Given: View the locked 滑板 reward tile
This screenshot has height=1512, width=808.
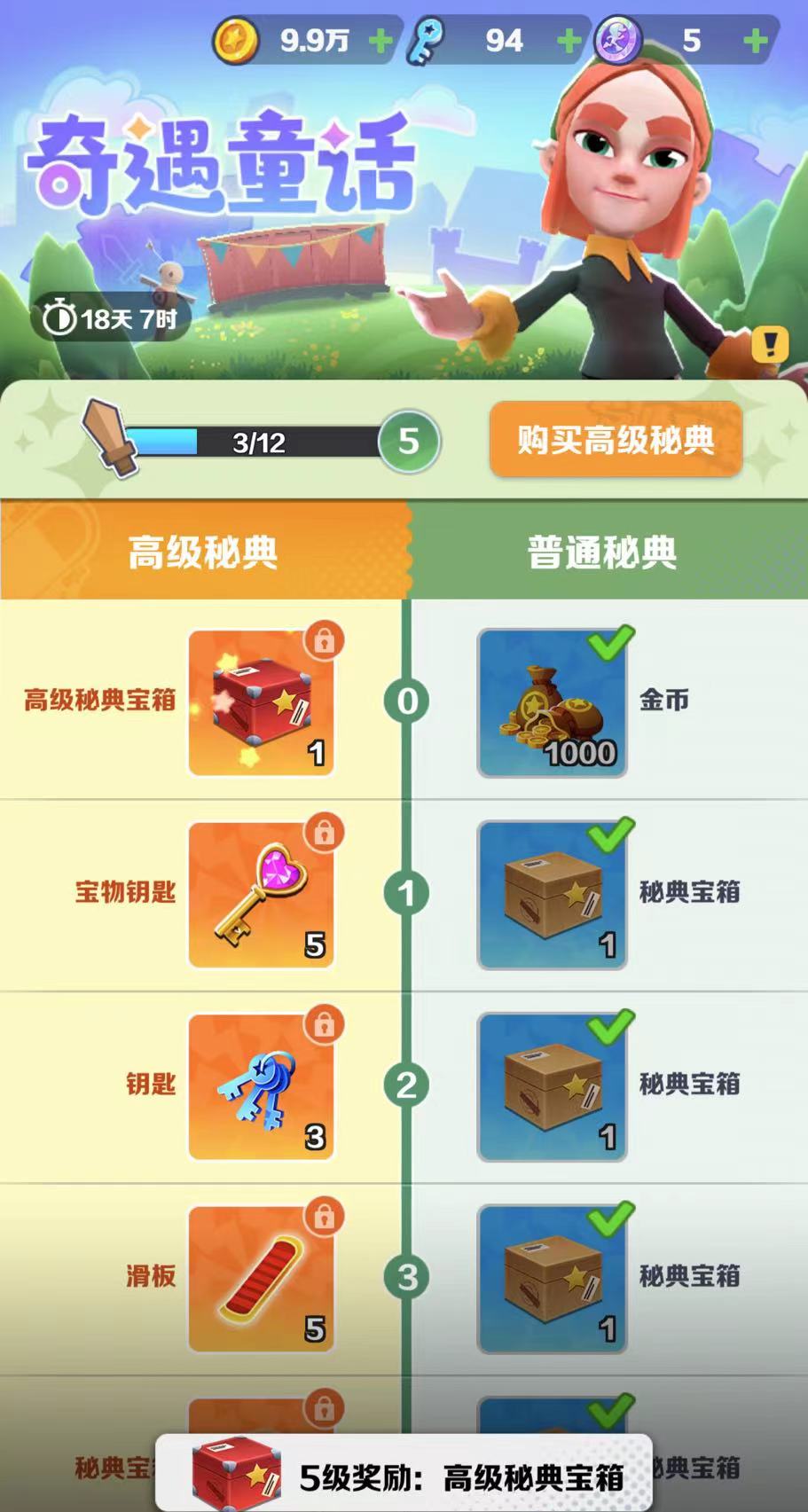Looking at the screenshot, I should tap(261, 1278).
